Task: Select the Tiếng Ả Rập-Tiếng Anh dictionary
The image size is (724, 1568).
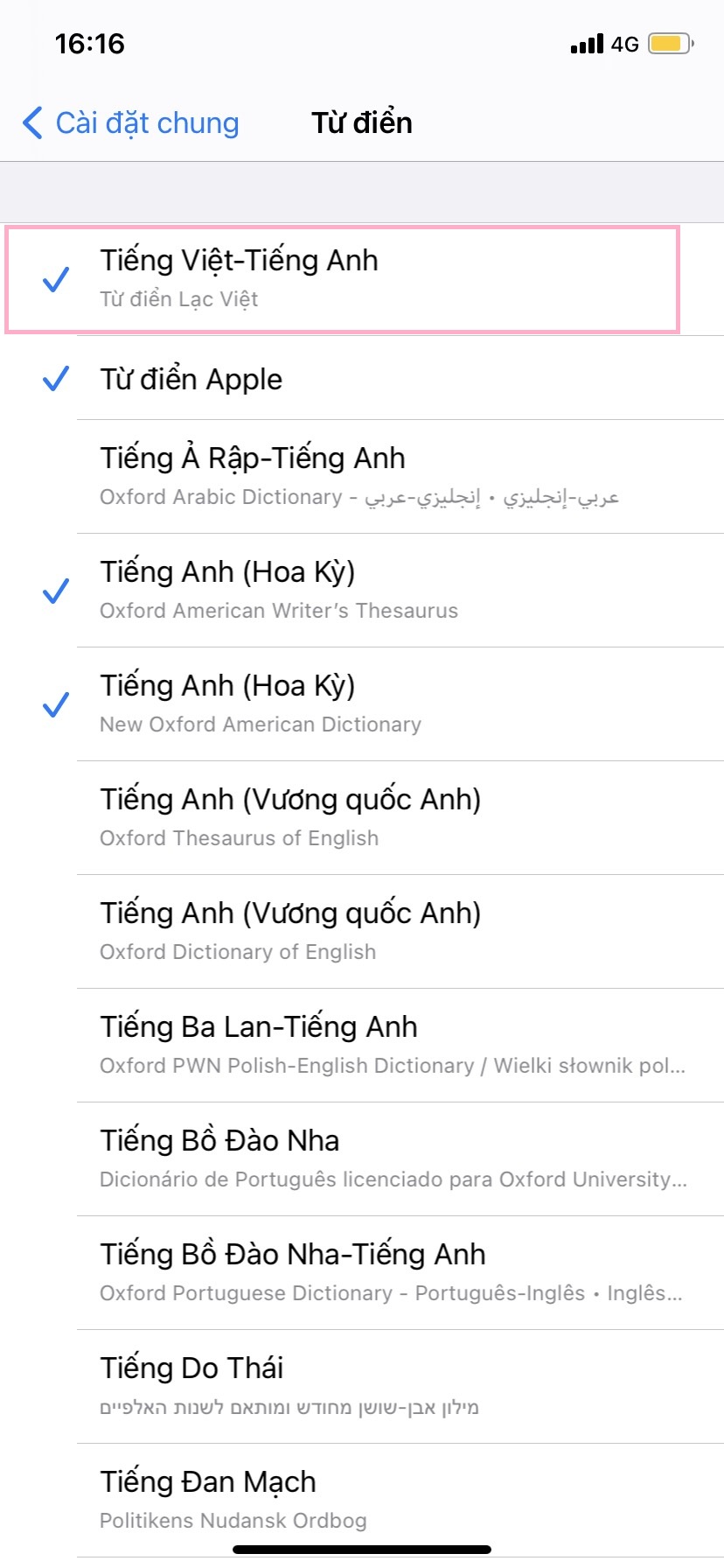Action: pos(362,476)
